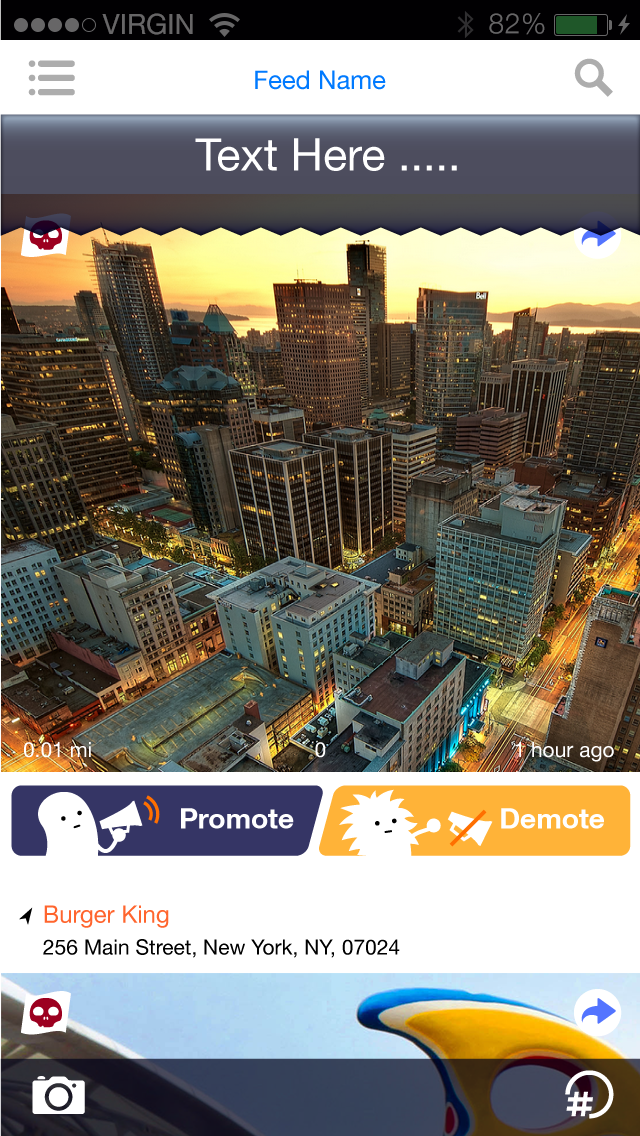640x1136 pixels.
Task: Open the Burger King location link
Action: (x=106, y=915)
